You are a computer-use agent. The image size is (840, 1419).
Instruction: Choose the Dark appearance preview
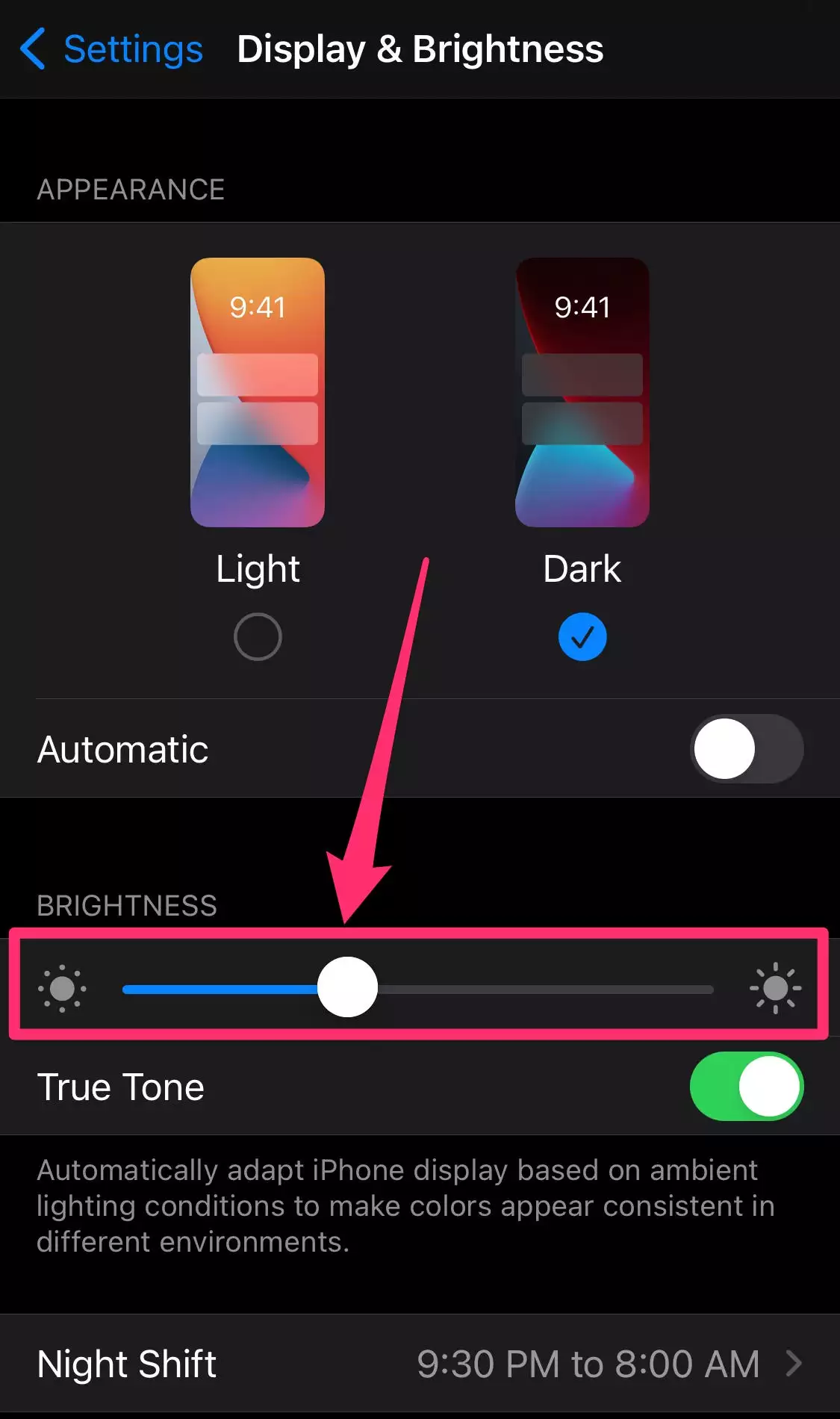click(x=582, y=392)
